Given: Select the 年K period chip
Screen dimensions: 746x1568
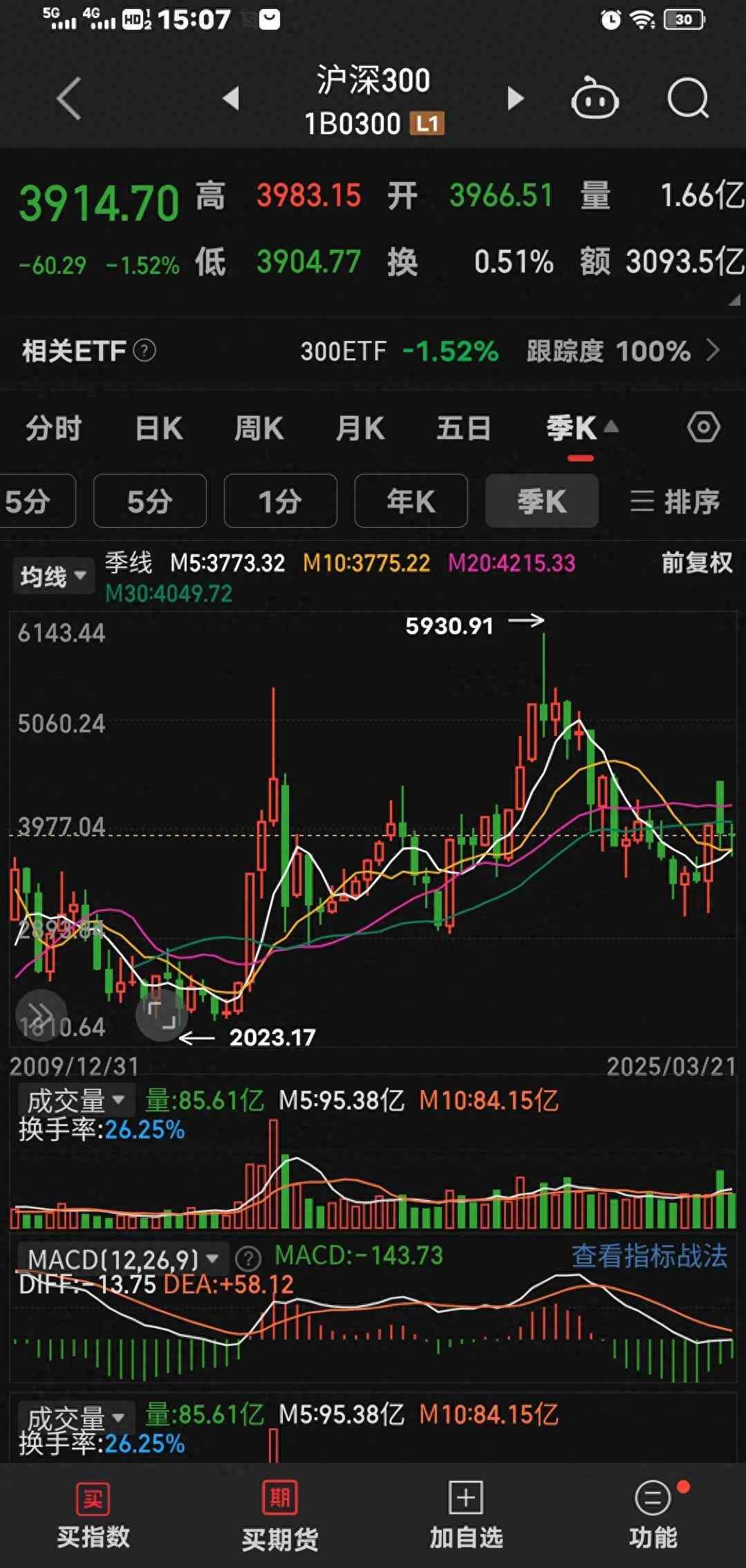Looking at the screenshot, I should pos(411,501).
